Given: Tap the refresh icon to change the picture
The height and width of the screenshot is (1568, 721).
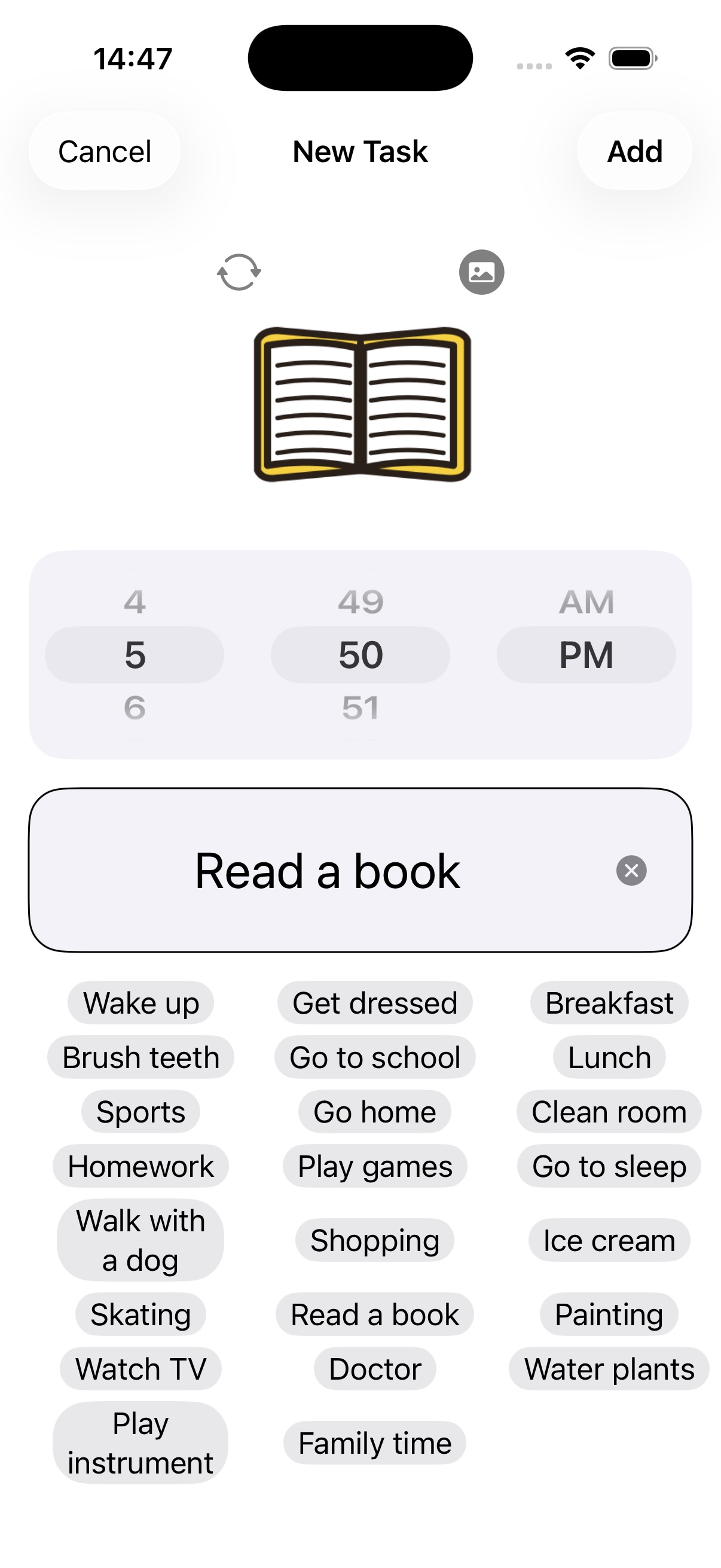Looking at the screenshot, I should (x=239, y=272).
